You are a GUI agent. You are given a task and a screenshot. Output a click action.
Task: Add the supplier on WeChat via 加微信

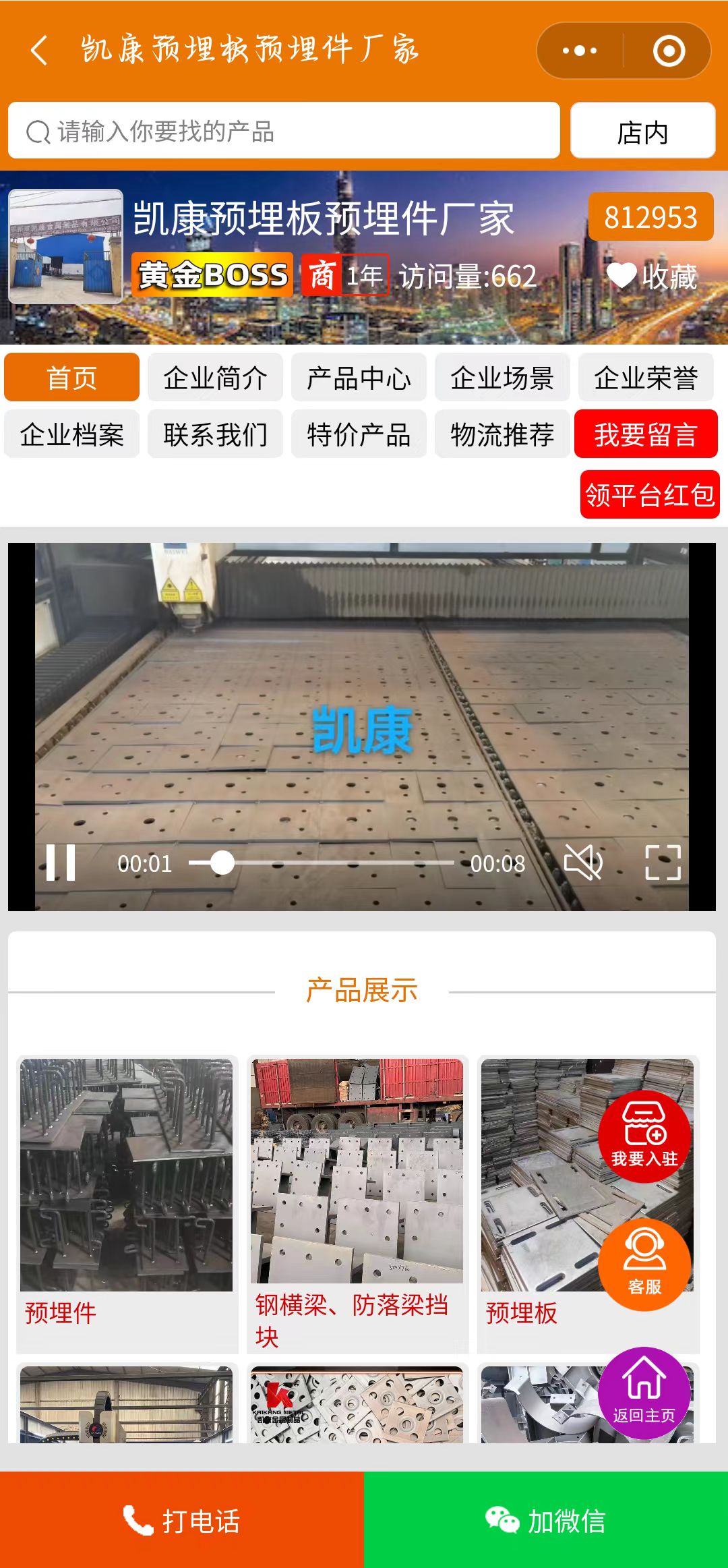tap(546, 1520)
